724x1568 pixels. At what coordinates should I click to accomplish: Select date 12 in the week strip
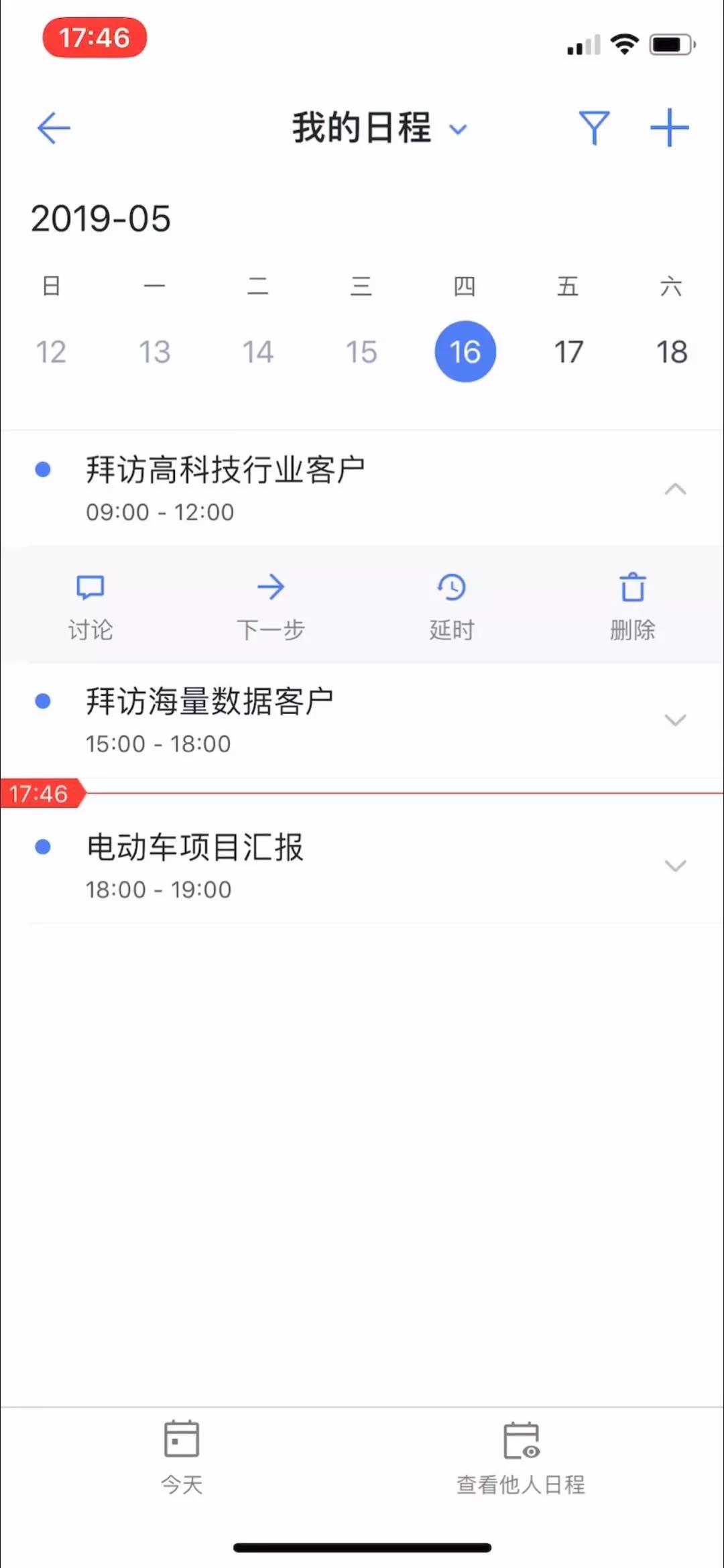[51, 352]
